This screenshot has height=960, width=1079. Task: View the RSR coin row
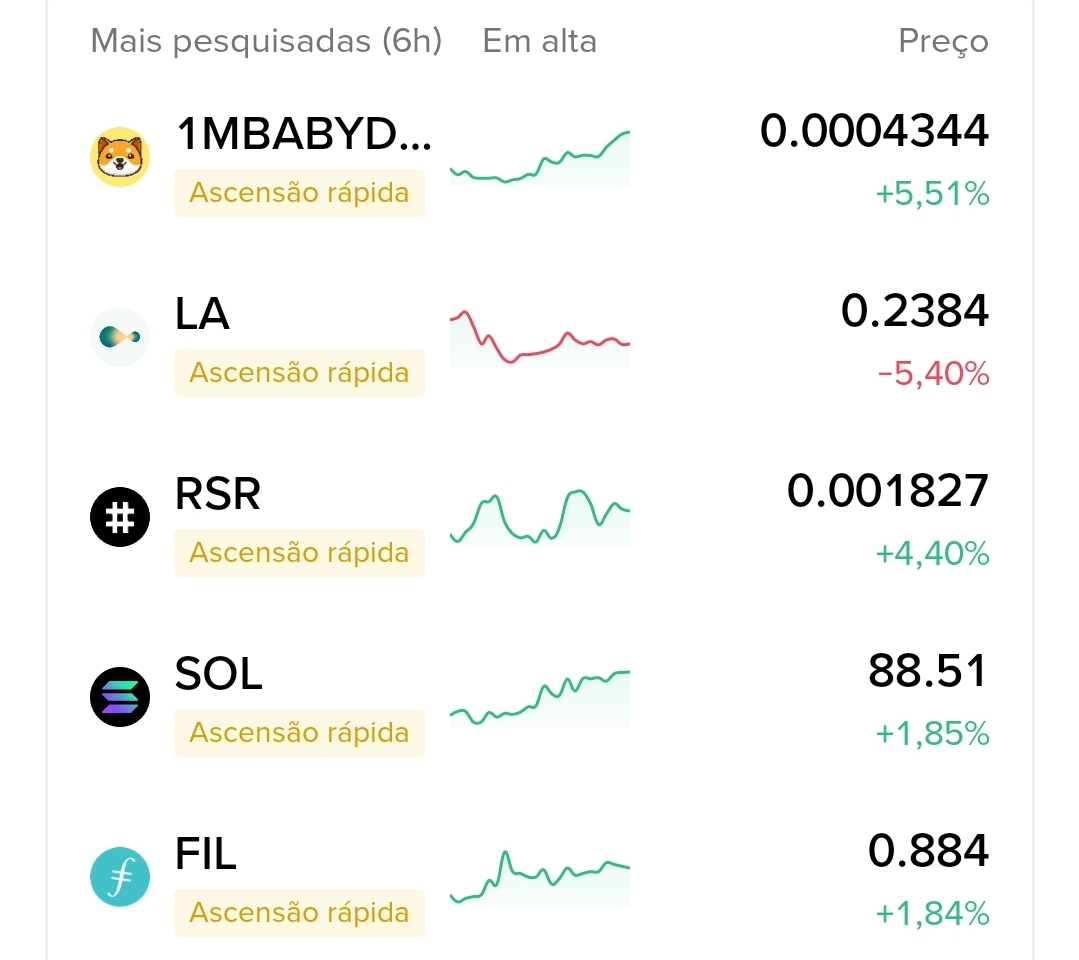[218, 494]
